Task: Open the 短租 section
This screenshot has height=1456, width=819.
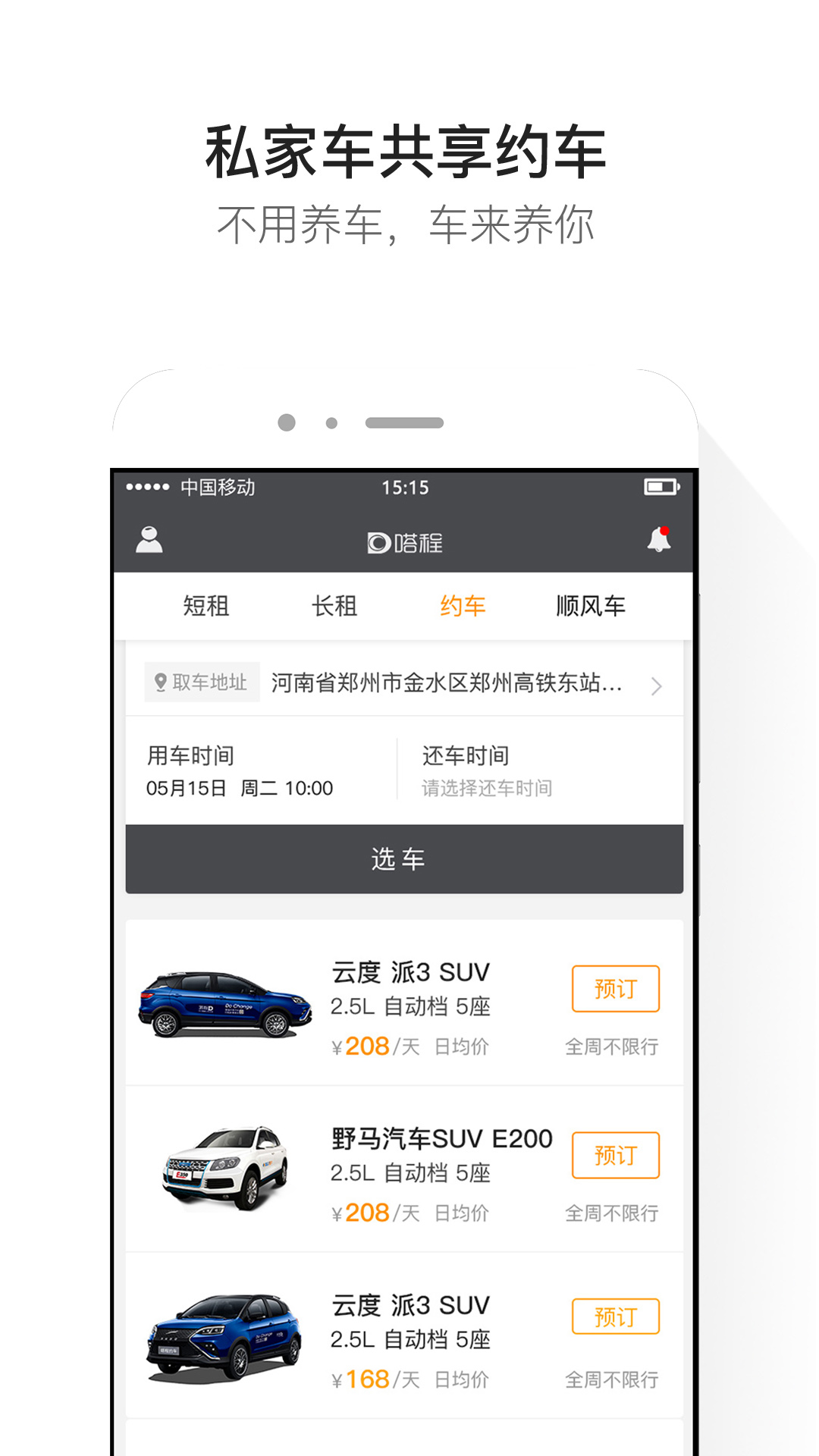Action: click(206, 605)
